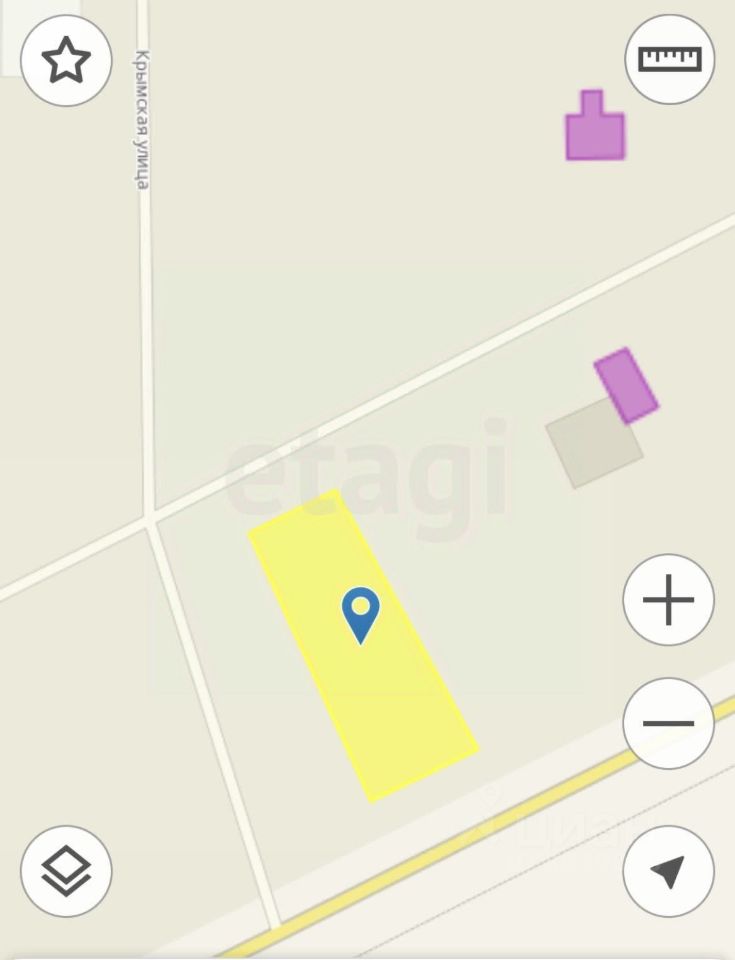This screenshot has height=960, width=735.
Task: Add this location to favorites with star
Action: [66, 62]
